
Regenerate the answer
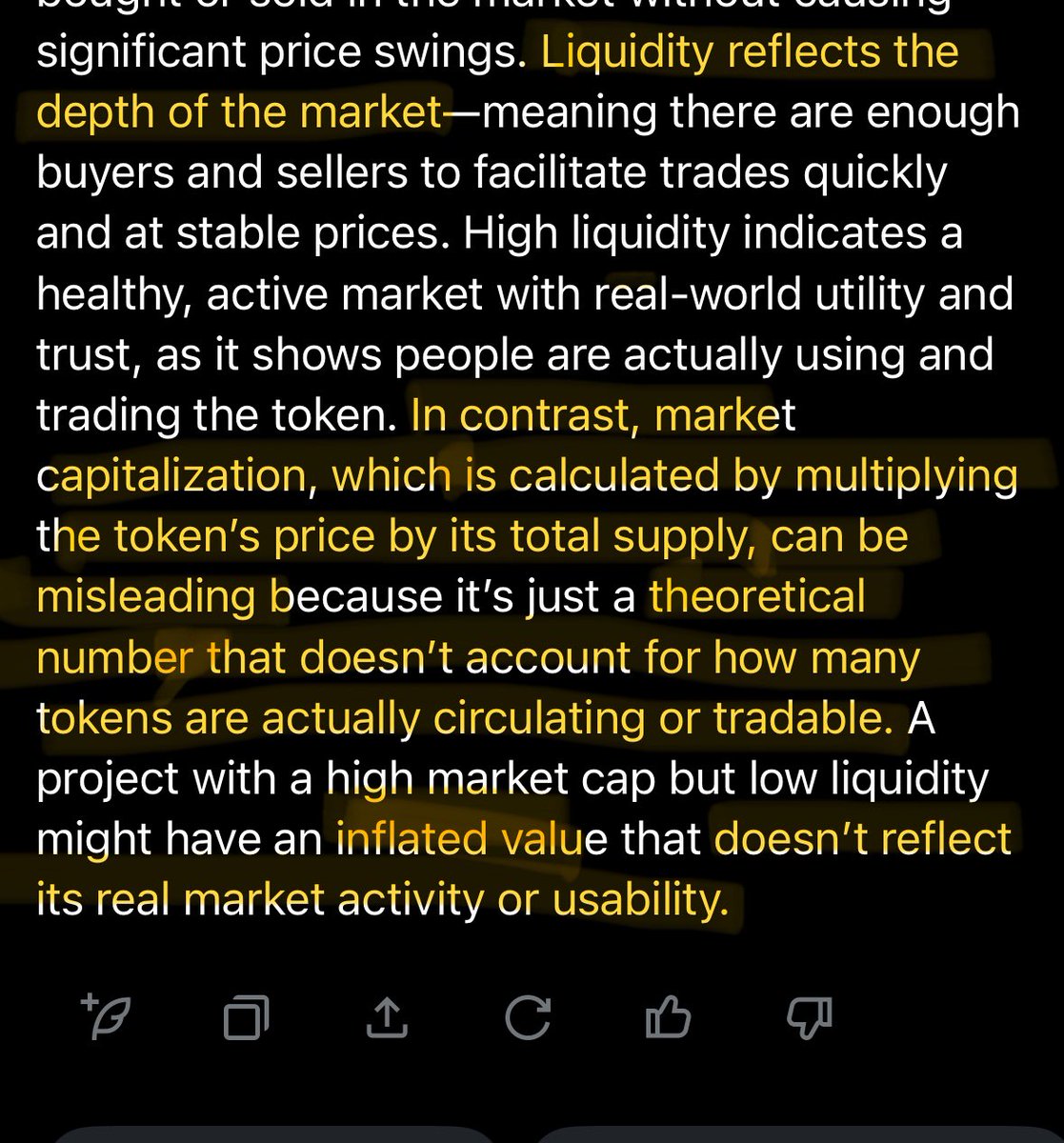(527, 1017)
